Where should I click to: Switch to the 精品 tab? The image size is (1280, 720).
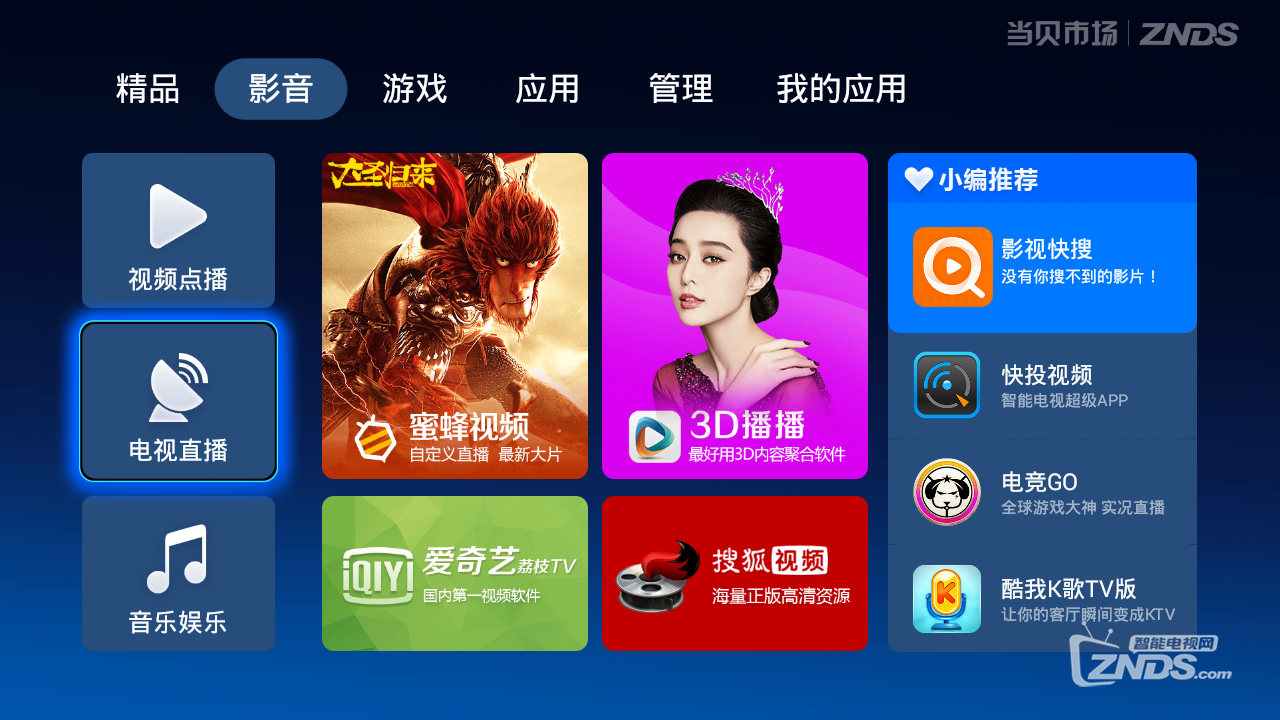click(148, 89)
